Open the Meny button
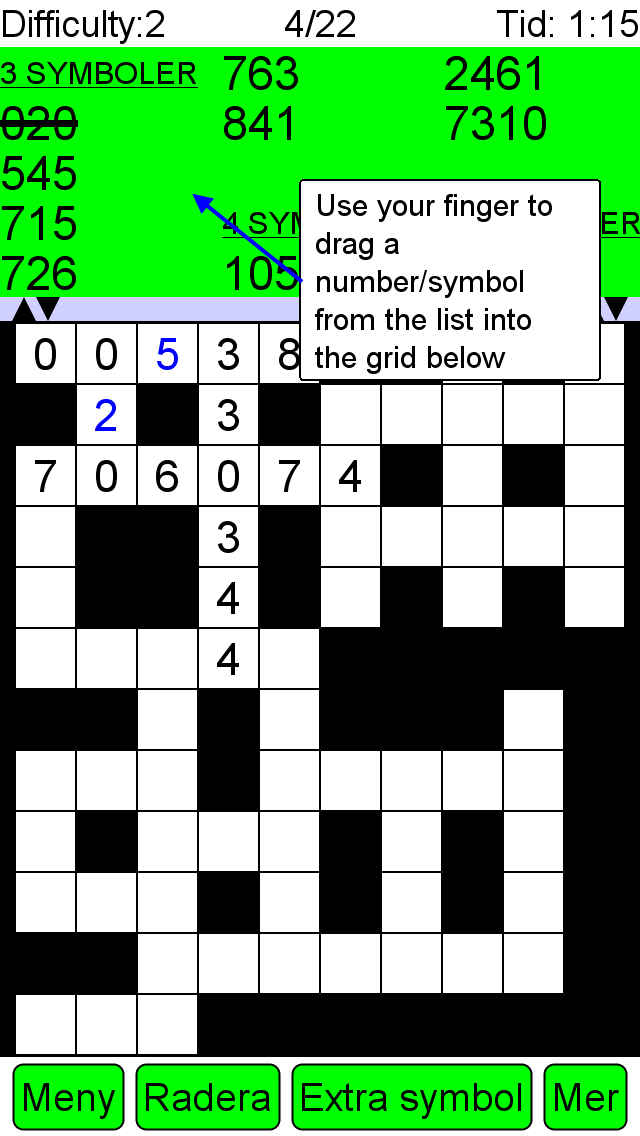 click(x=69, y=1098)
